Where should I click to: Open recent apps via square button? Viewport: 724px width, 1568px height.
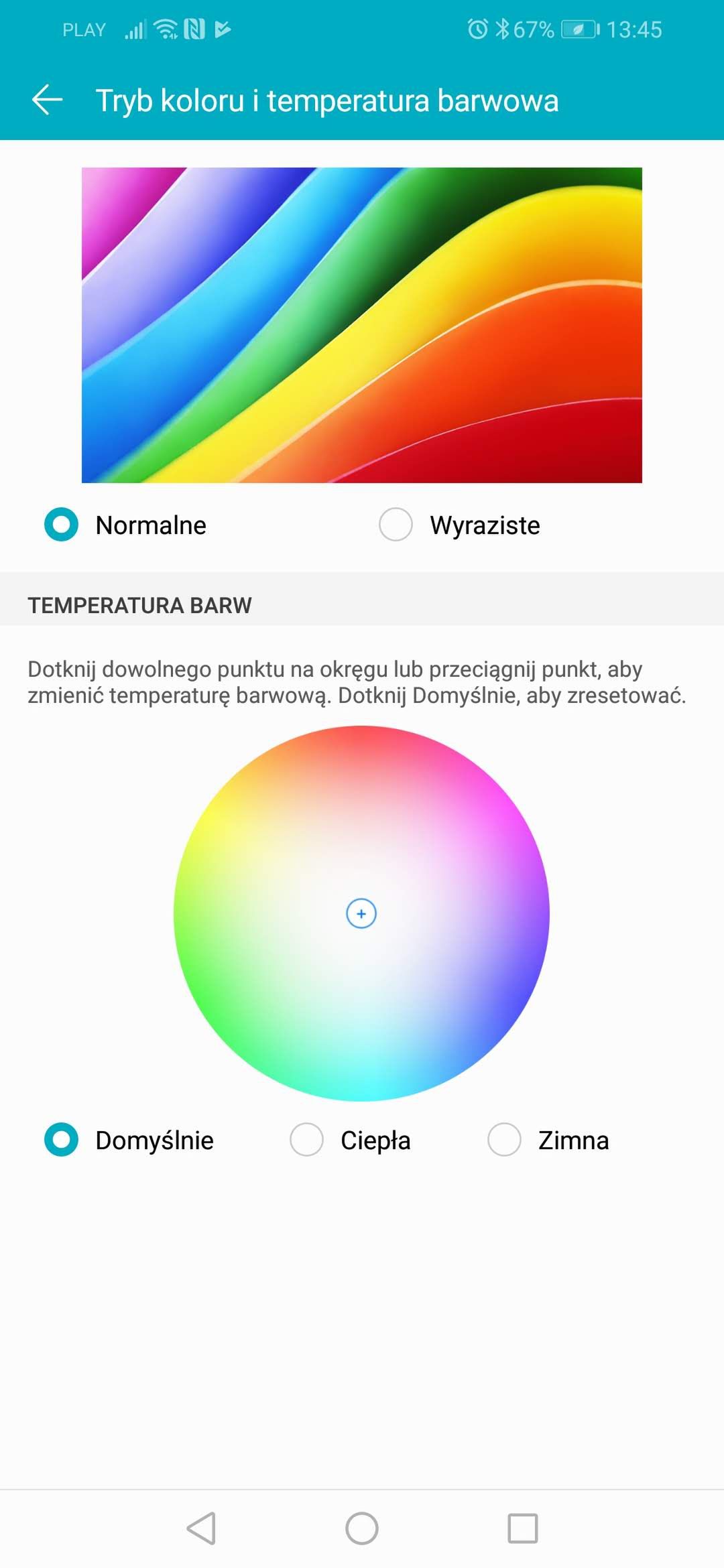(523, 1528)
